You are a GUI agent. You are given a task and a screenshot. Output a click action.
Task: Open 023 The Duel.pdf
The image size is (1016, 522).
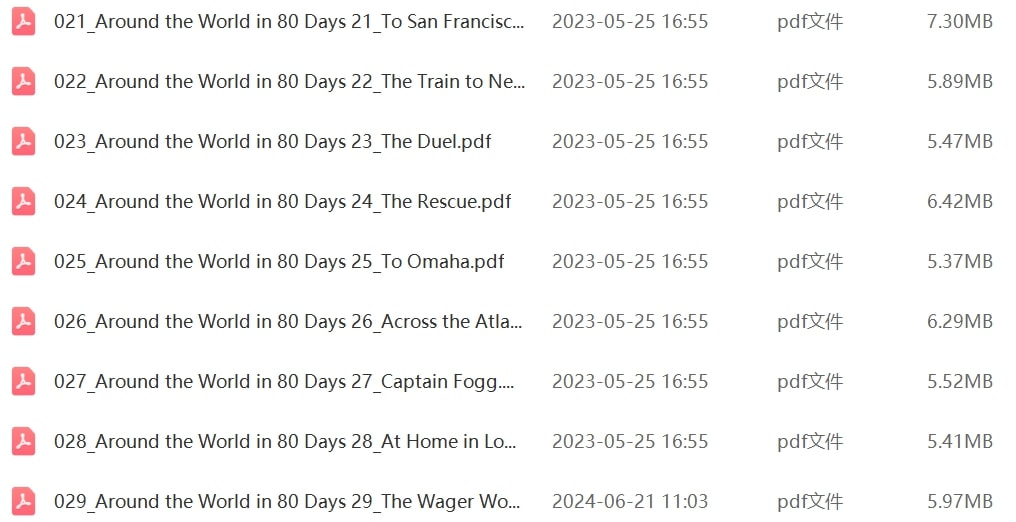click(x=272, y=142)
